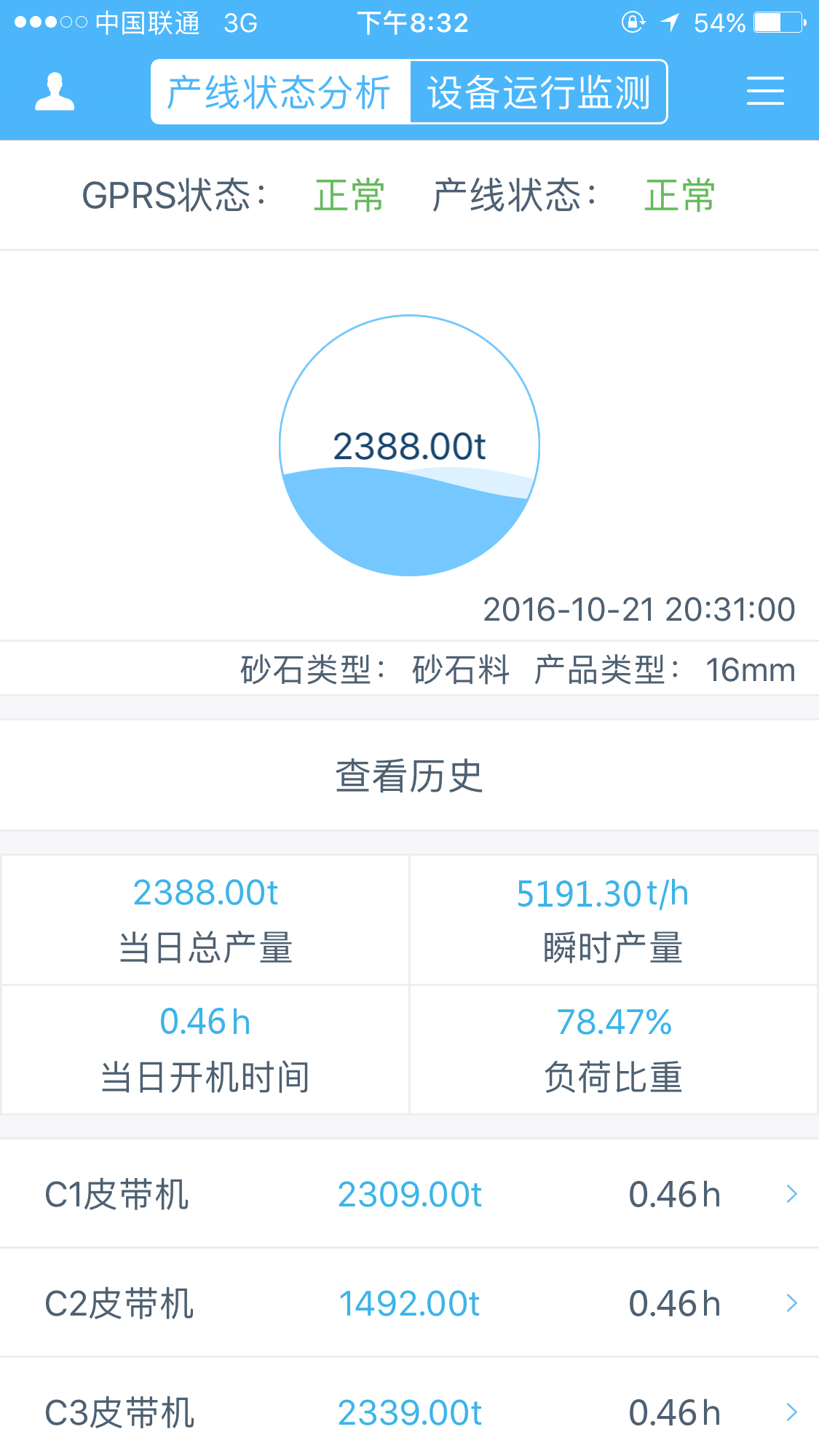Screen dimensions: 819x1456
Task: Open C3皮带机 details
Action: 409,1412
